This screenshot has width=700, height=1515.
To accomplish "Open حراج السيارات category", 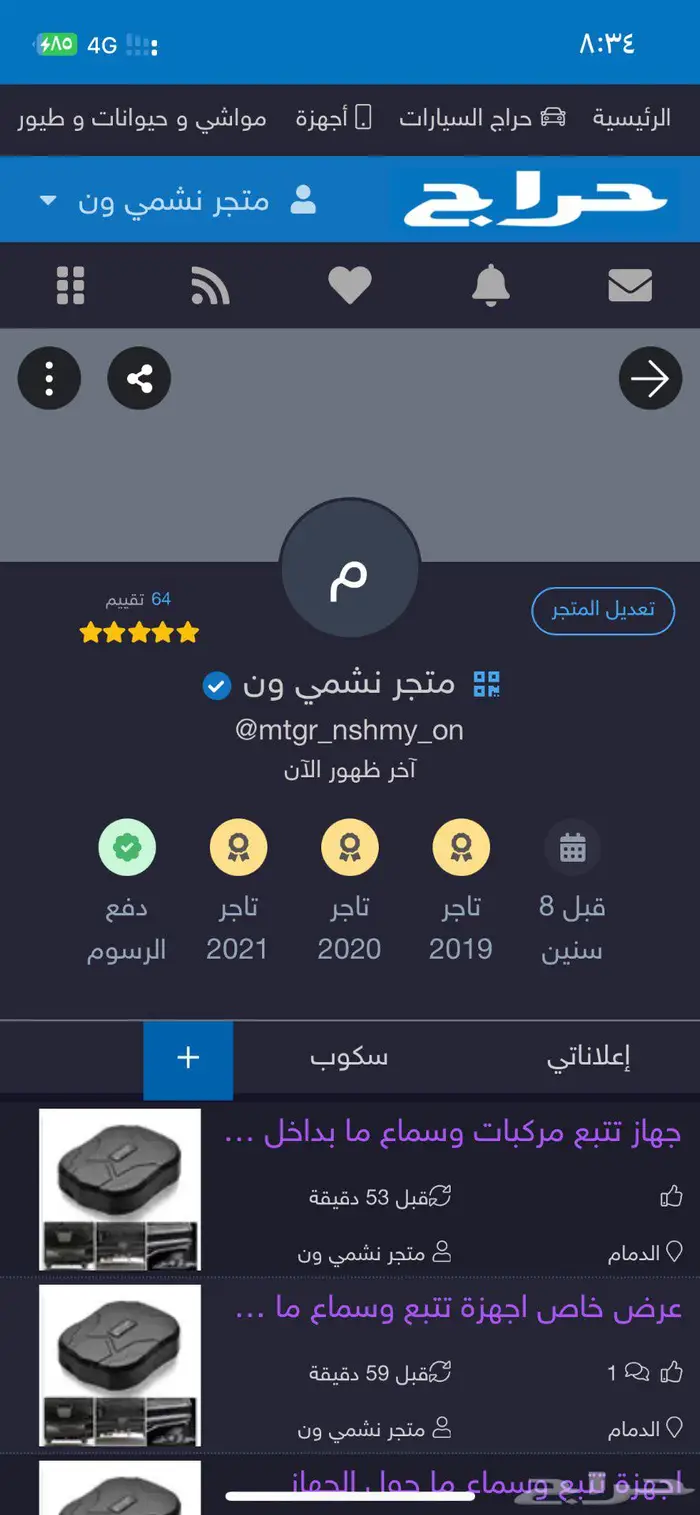I will pos(482,119).
